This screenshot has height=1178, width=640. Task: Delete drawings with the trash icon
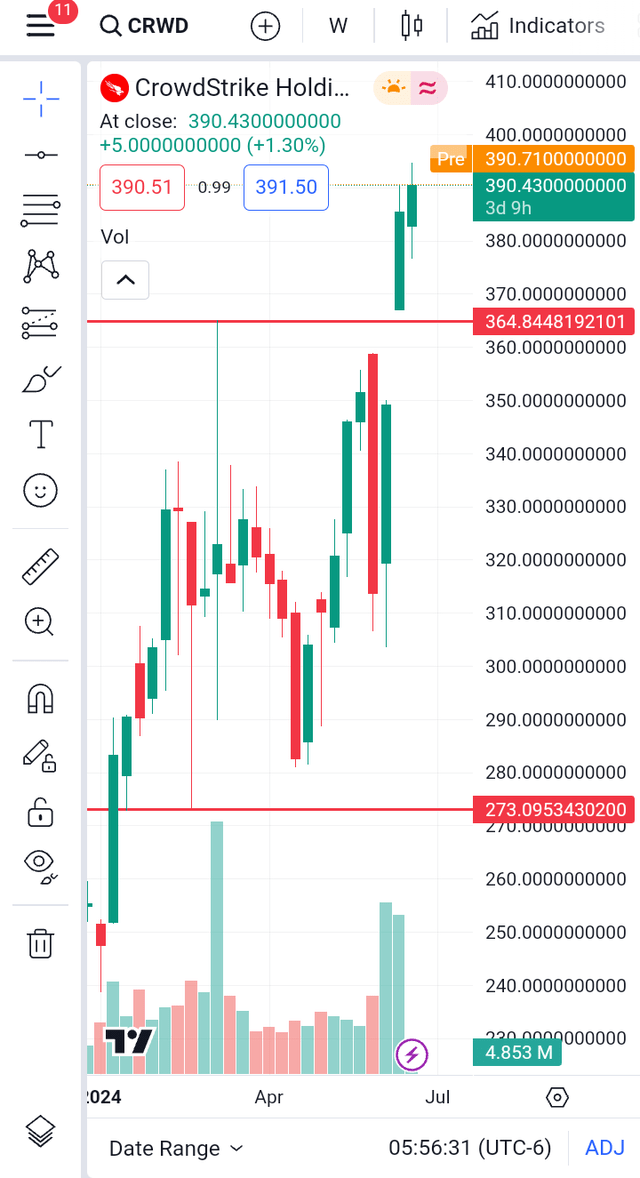tap(41, 943)
